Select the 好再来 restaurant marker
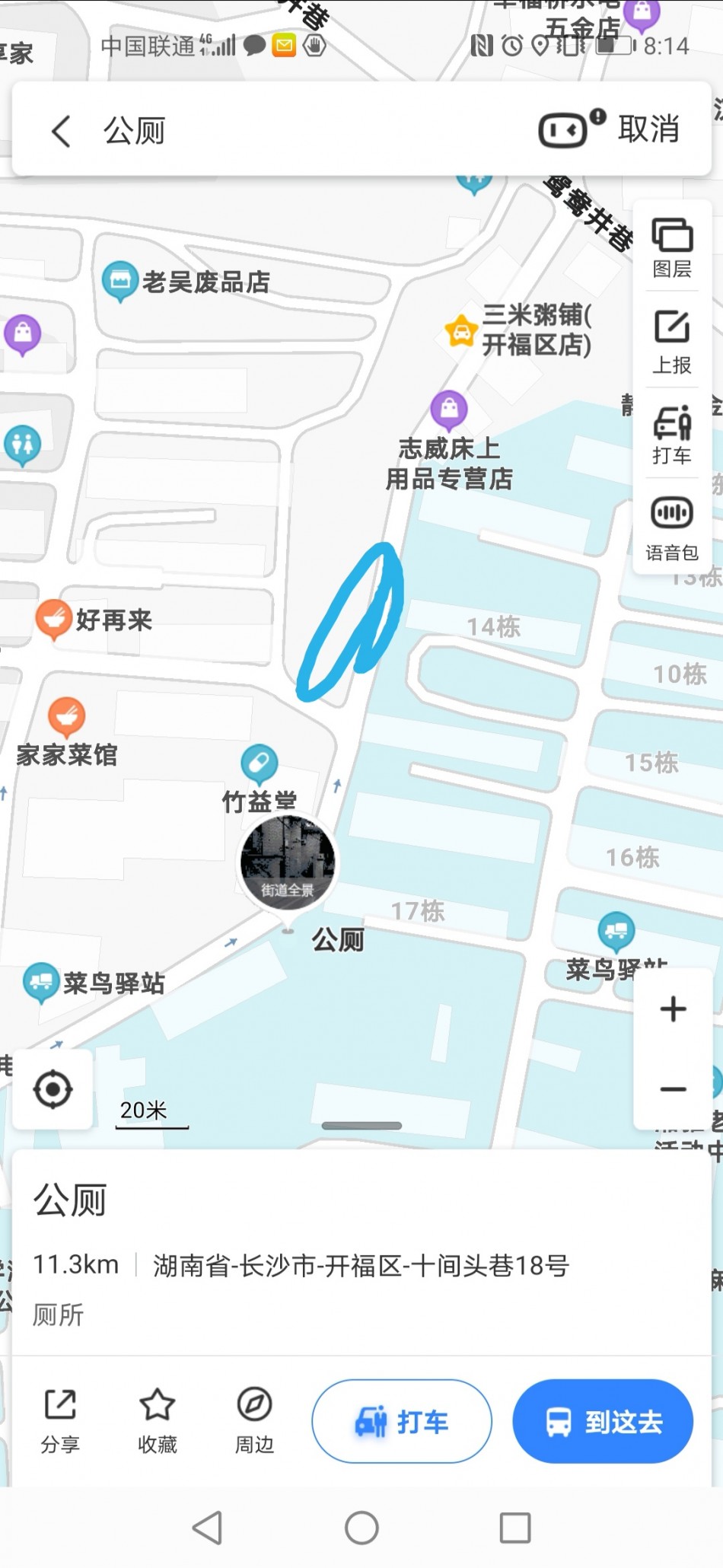723x1568 pixels. click(53, 619)
